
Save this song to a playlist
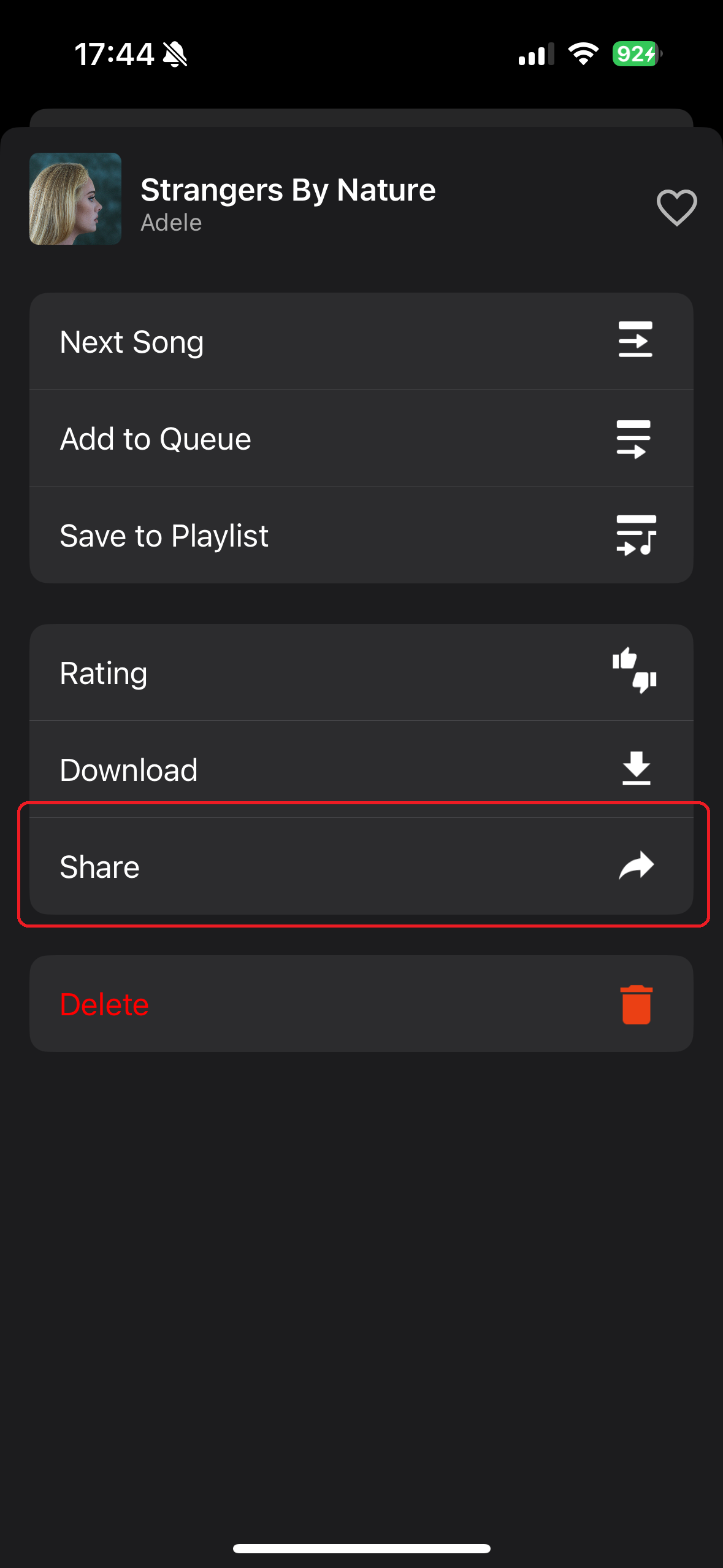(361, 535)
